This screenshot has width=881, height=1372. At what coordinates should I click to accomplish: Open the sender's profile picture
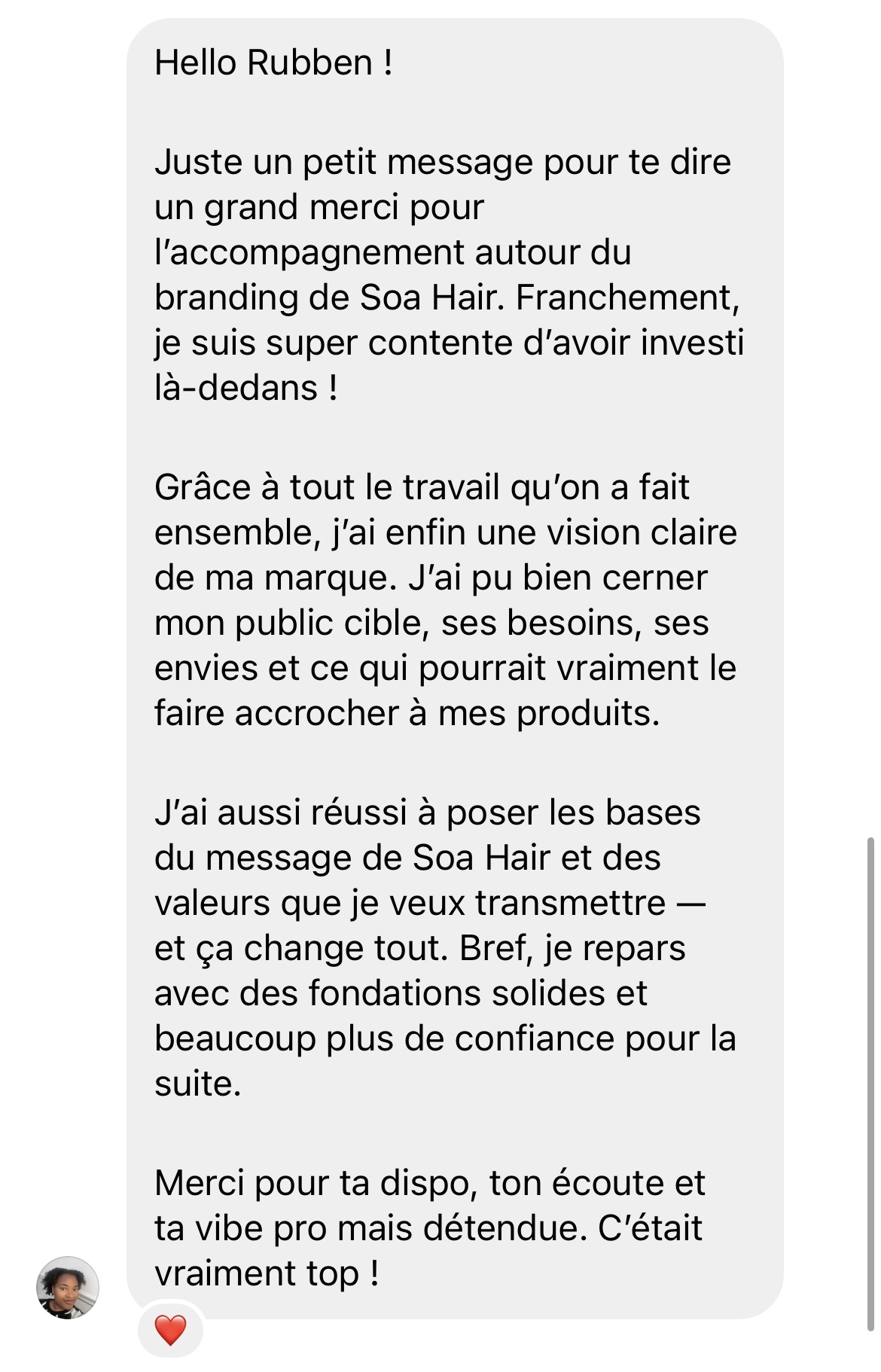tap(68, 1287)
